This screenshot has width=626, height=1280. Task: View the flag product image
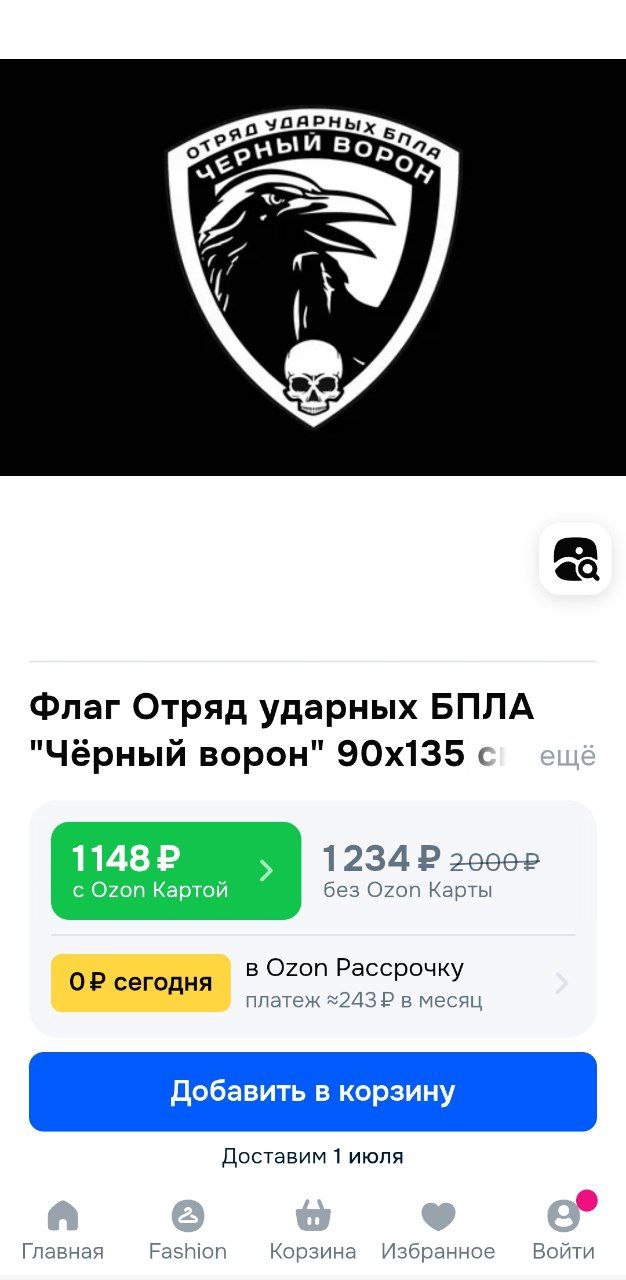(313, 267)
